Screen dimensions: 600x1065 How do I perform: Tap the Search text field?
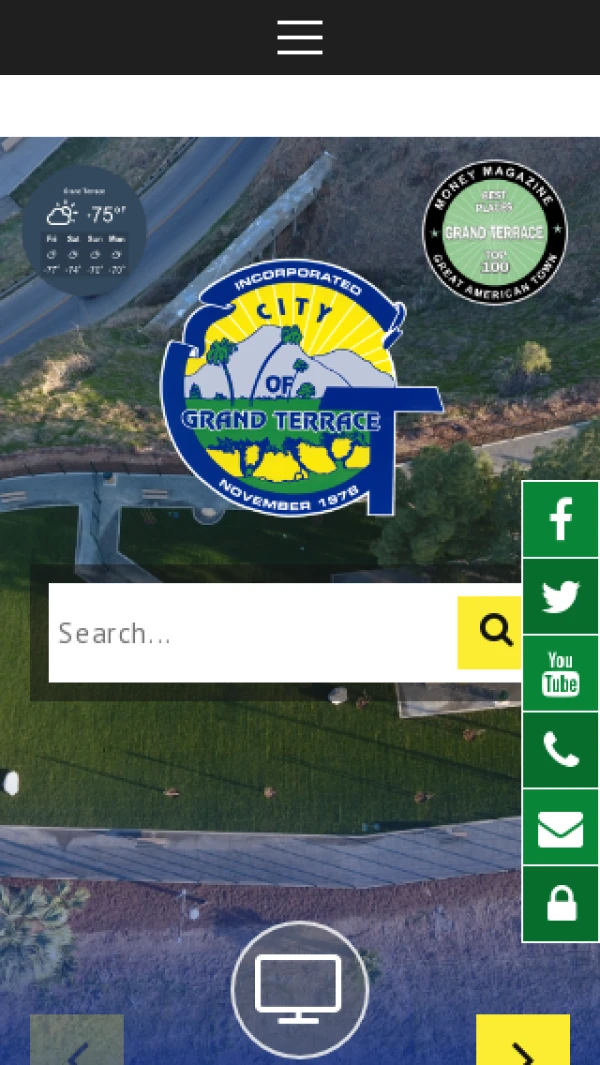(252, 632)
